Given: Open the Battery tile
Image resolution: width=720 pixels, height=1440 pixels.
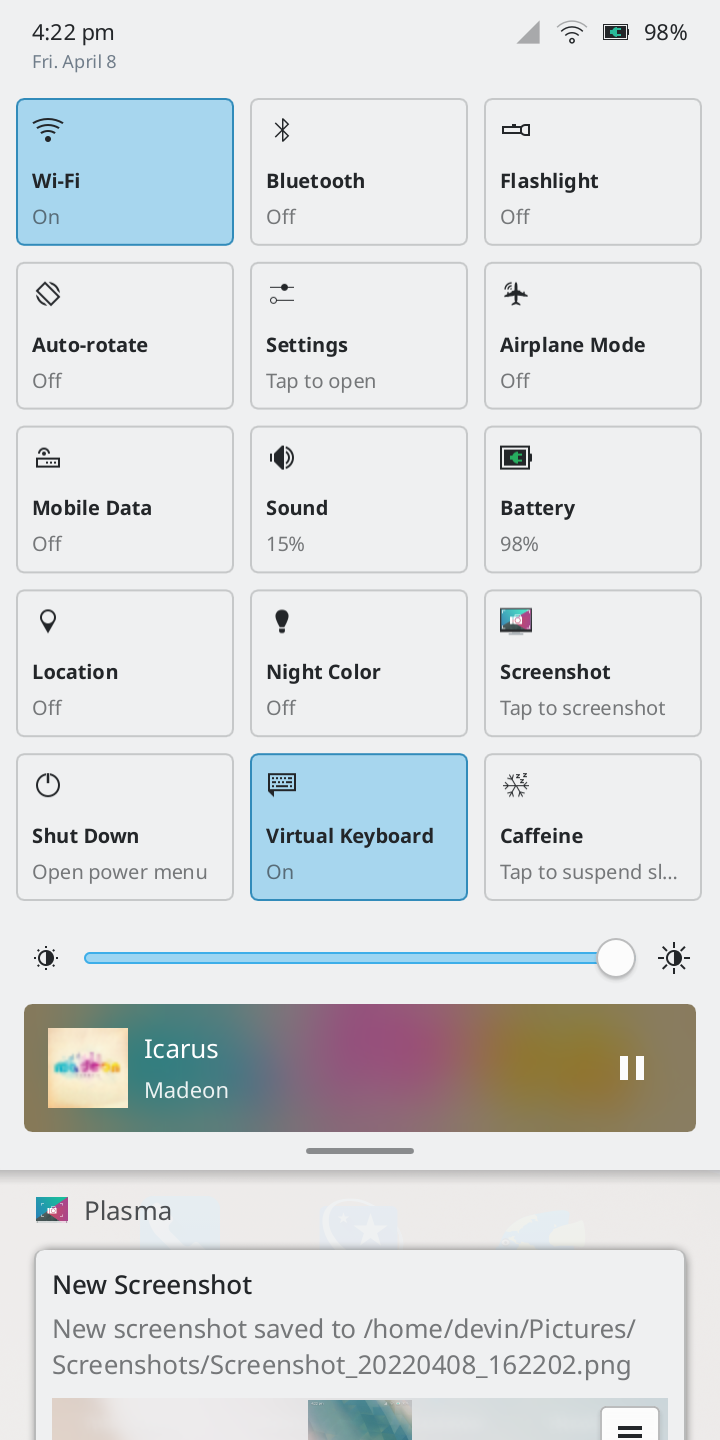Looking at the screenshot, I should click(593, 500).
